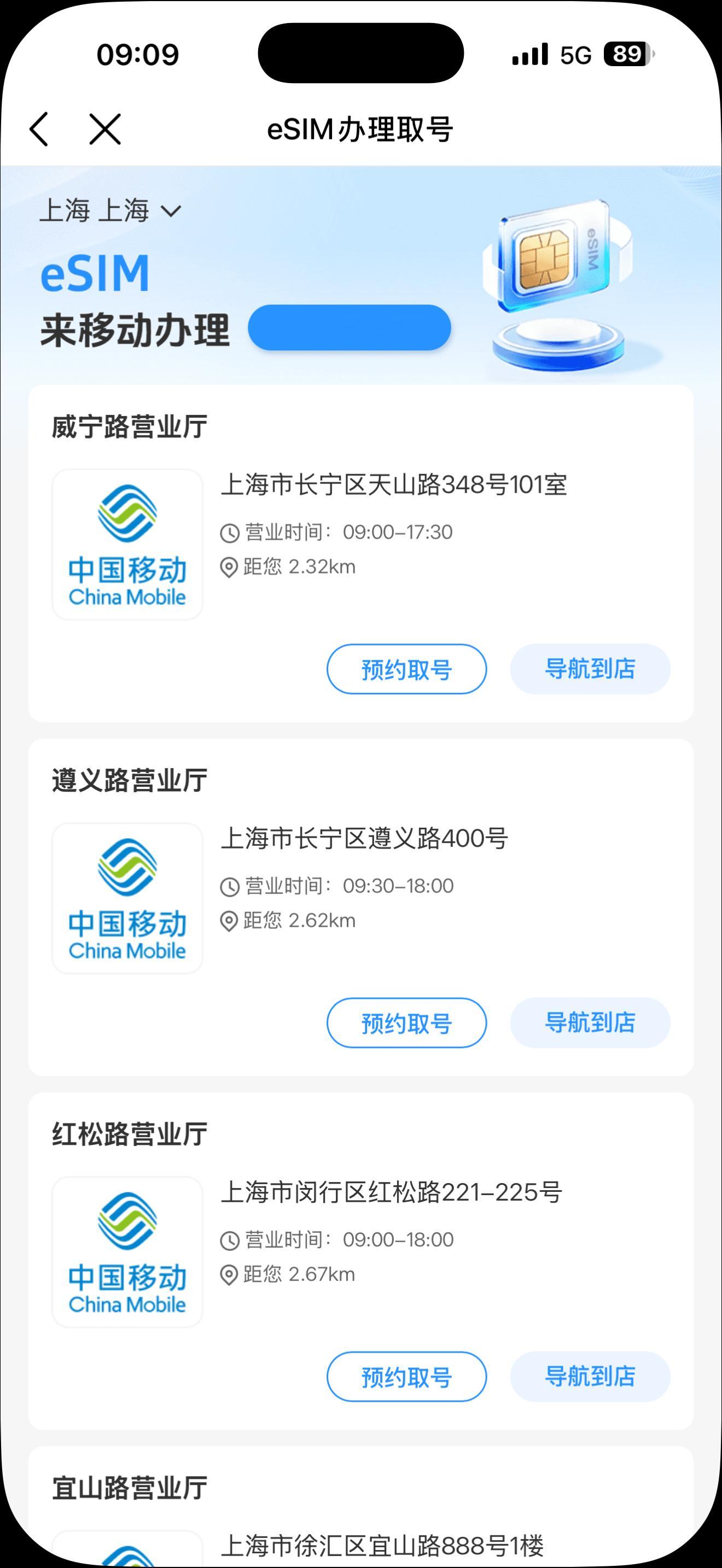The height and width of the screenshot is (1568, 722).
Task: Book a queue number at 遵义路营业厅
Action: point(406,1022)
